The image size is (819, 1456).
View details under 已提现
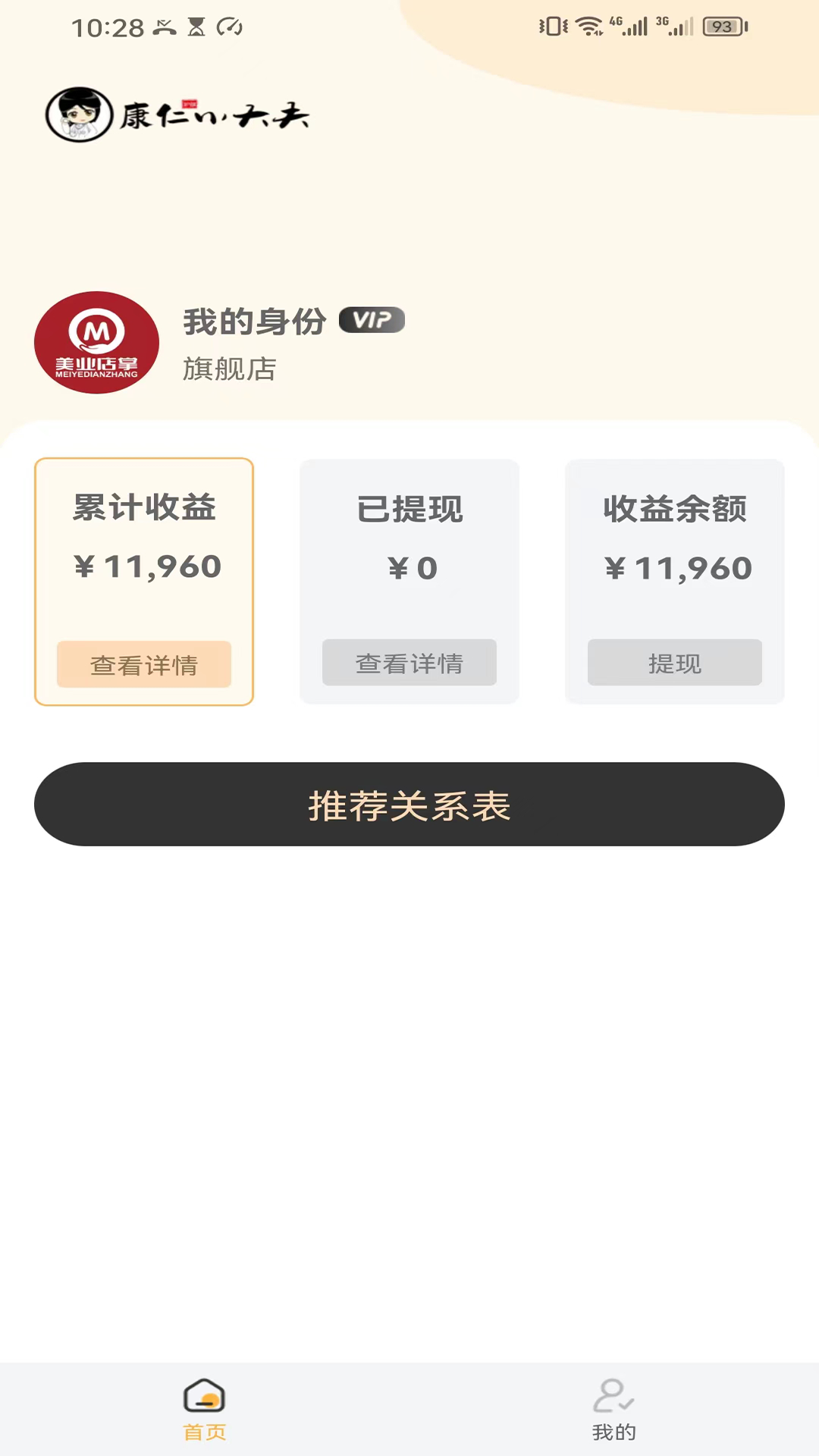point(409,663)
